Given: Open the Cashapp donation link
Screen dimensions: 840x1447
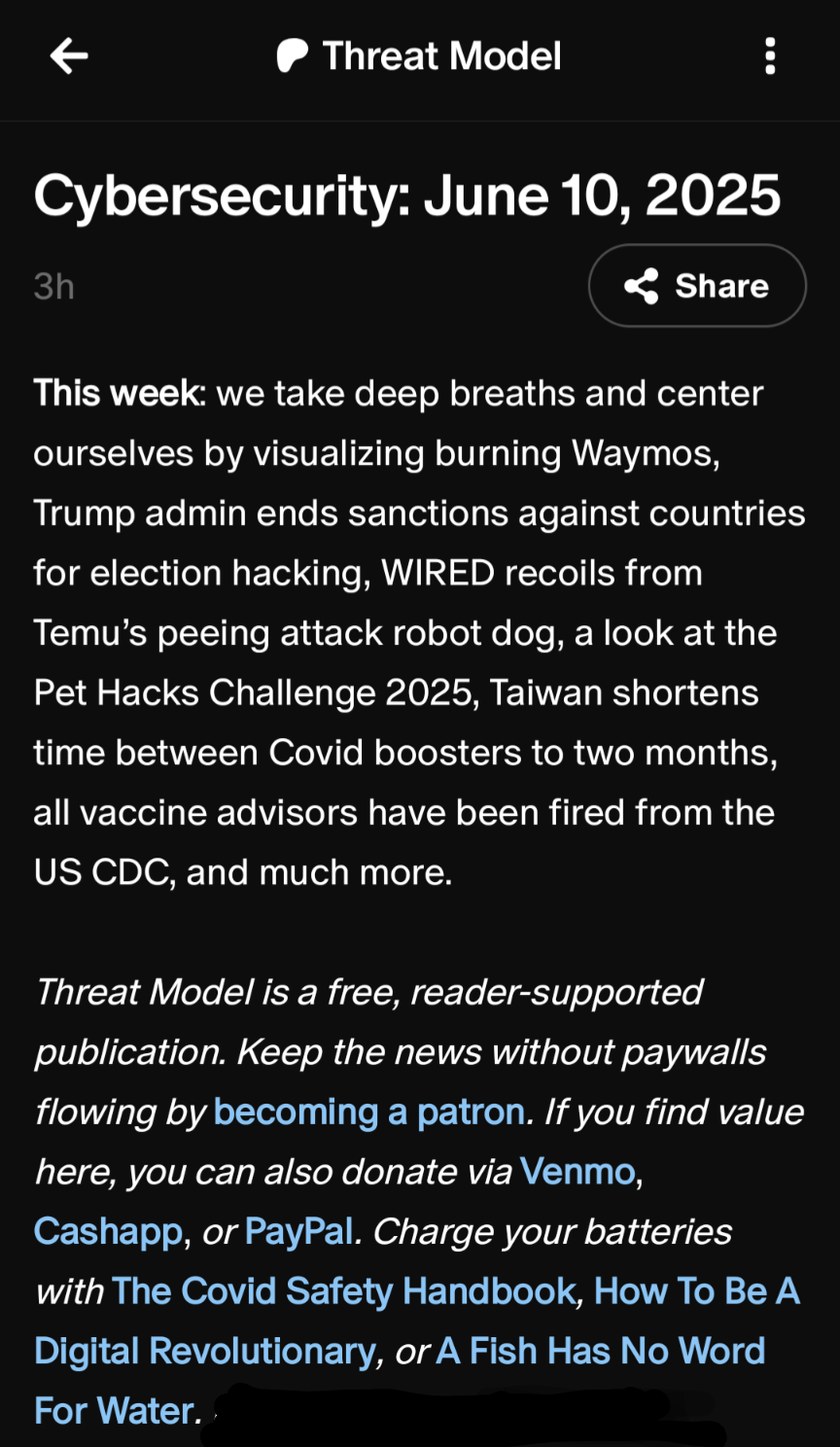Looking at the screenshot, I should [x=108, y=1232].
